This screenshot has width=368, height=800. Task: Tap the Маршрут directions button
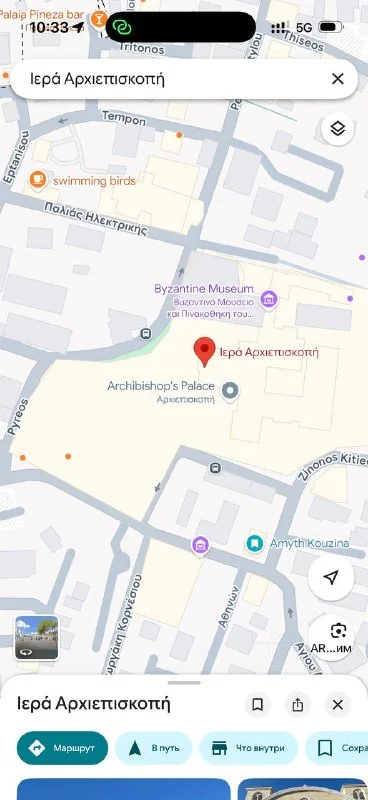(x=62, y=748)
